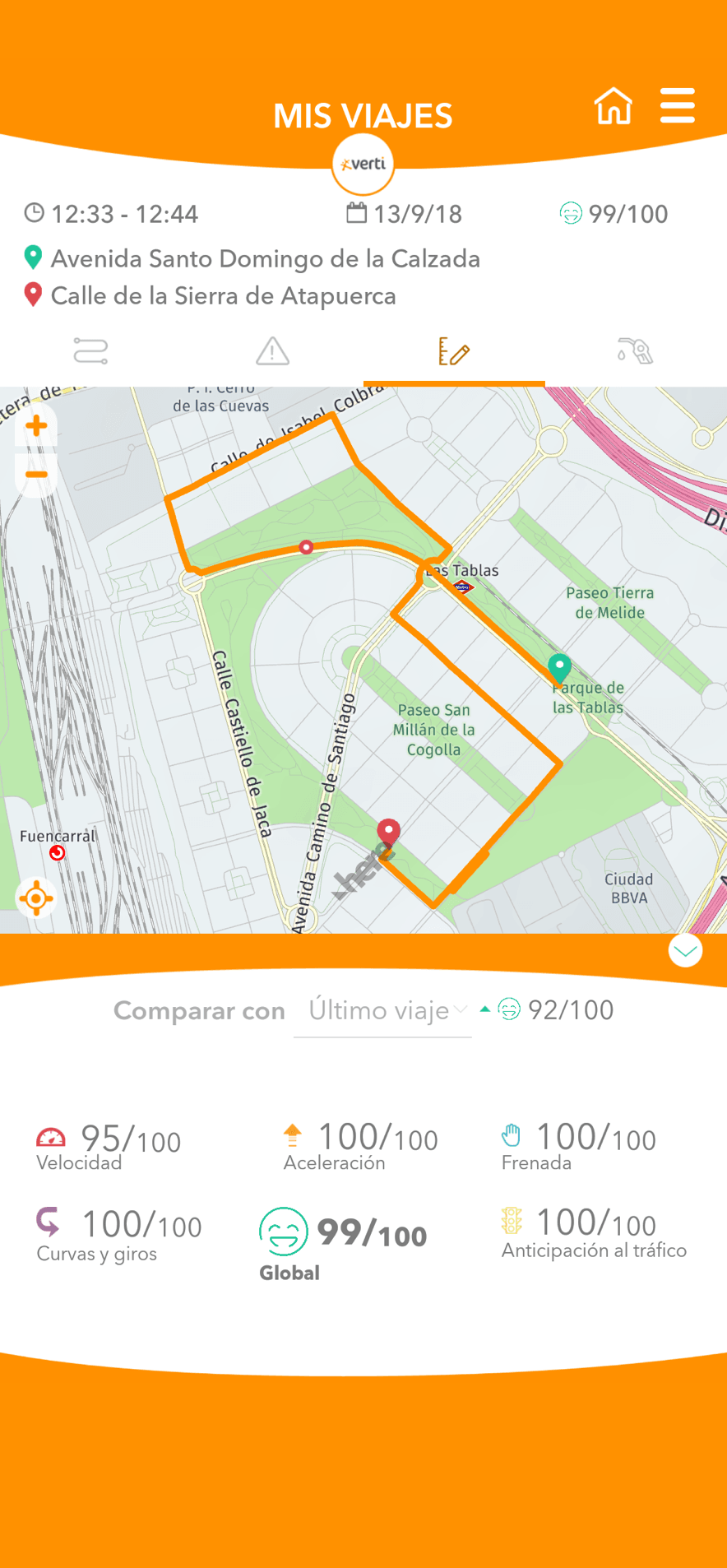The image size is (727, 1568).
Task: Open the fuel consumption tab
Action: click(x=635, y=351)
